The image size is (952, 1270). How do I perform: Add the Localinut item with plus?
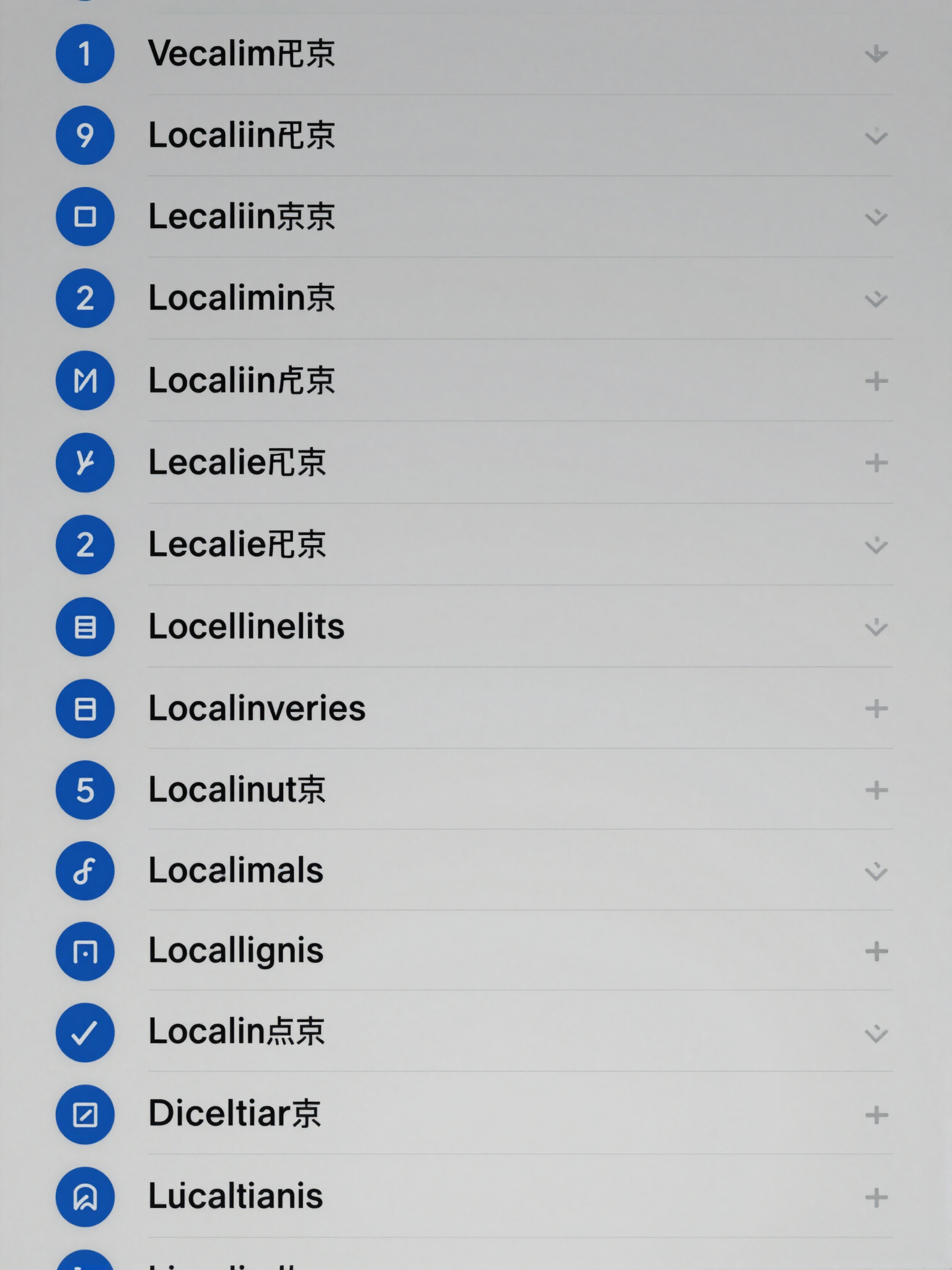876,790
